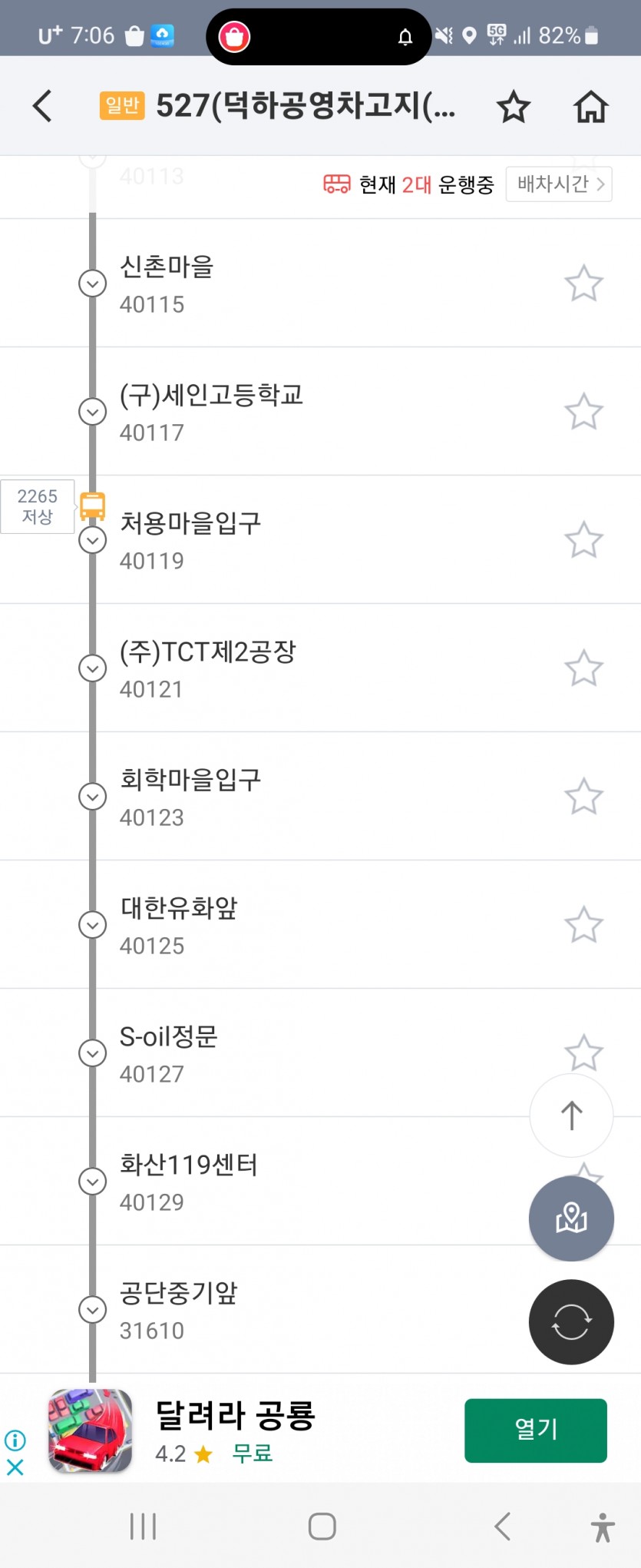Screen dimensions: 641x1568
Task: Favorite the 대한유화앞 stop
Action: [x=583, y=925]
